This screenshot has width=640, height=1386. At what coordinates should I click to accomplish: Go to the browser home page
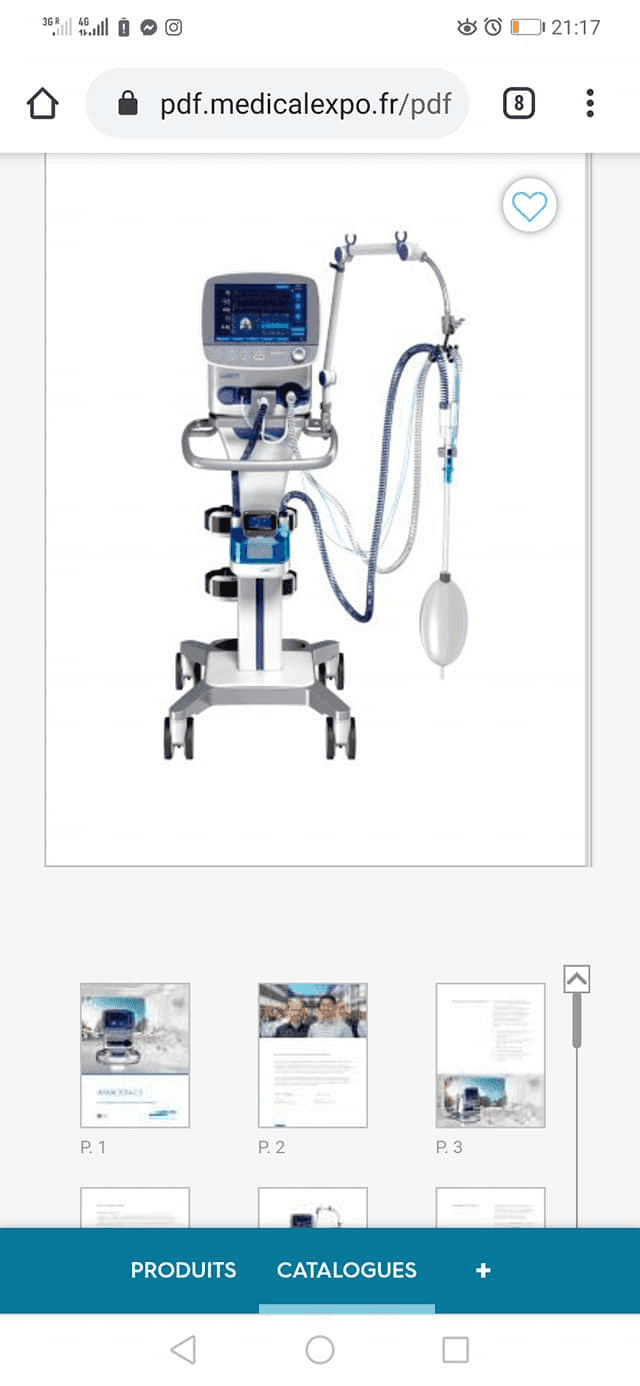pyautogui.click(x=43, y=103)
